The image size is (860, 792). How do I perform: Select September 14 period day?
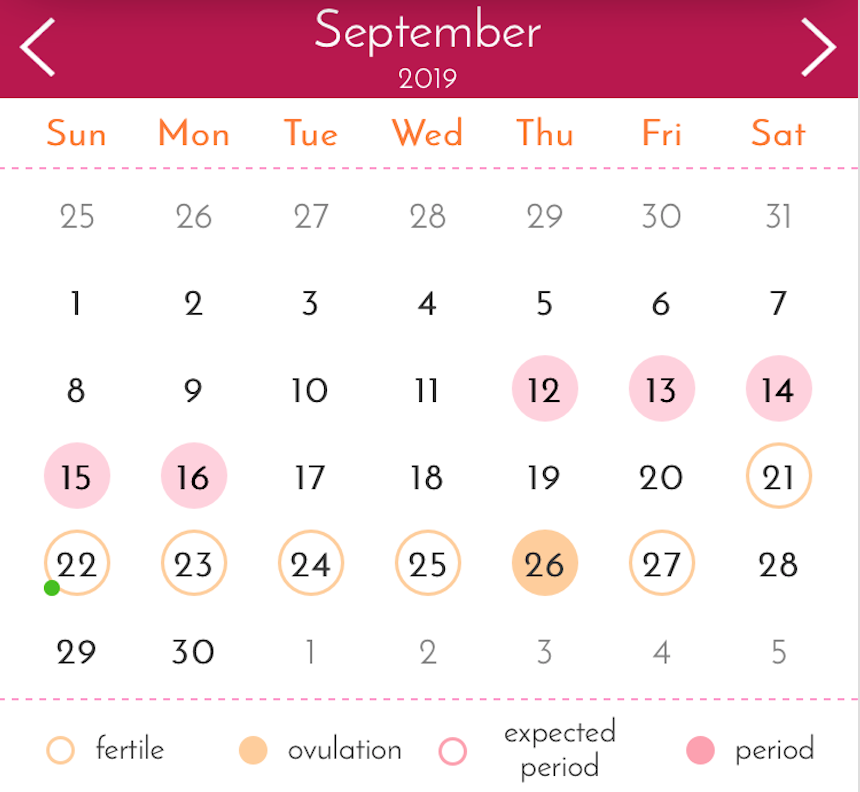pyautogui.click(x=778, y=389)
